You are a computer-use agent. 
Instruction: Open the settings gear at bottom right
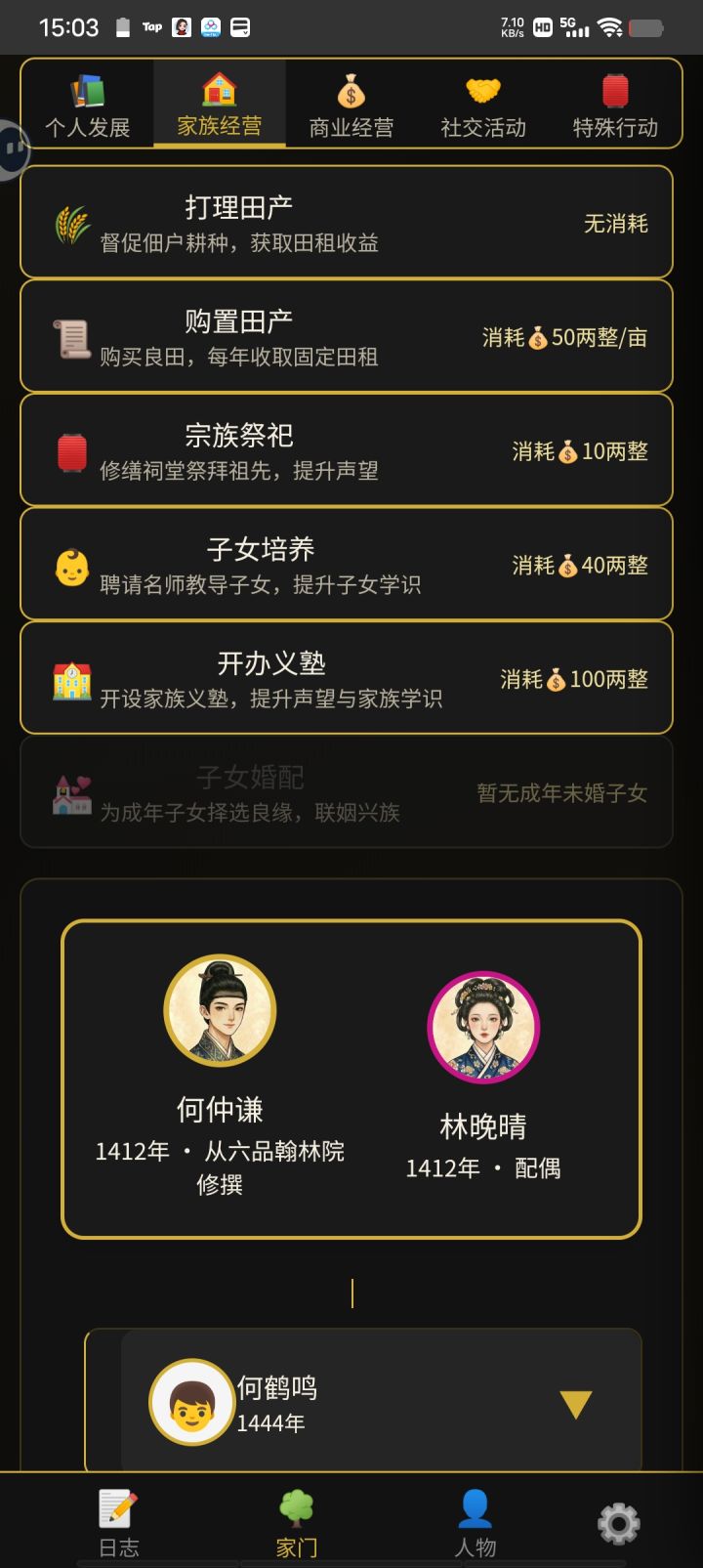pos(616,1522)
